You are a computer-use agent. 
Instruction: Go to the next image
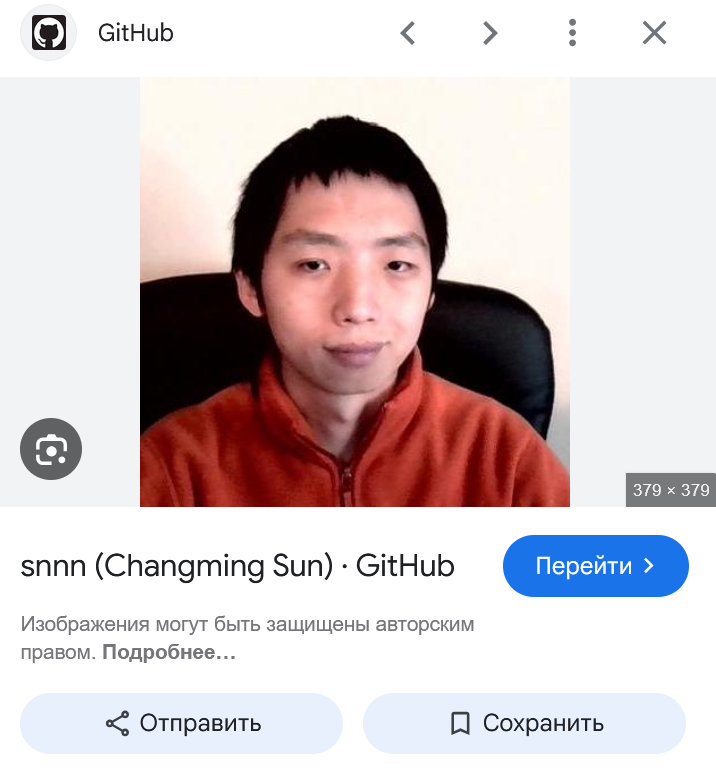490,33
